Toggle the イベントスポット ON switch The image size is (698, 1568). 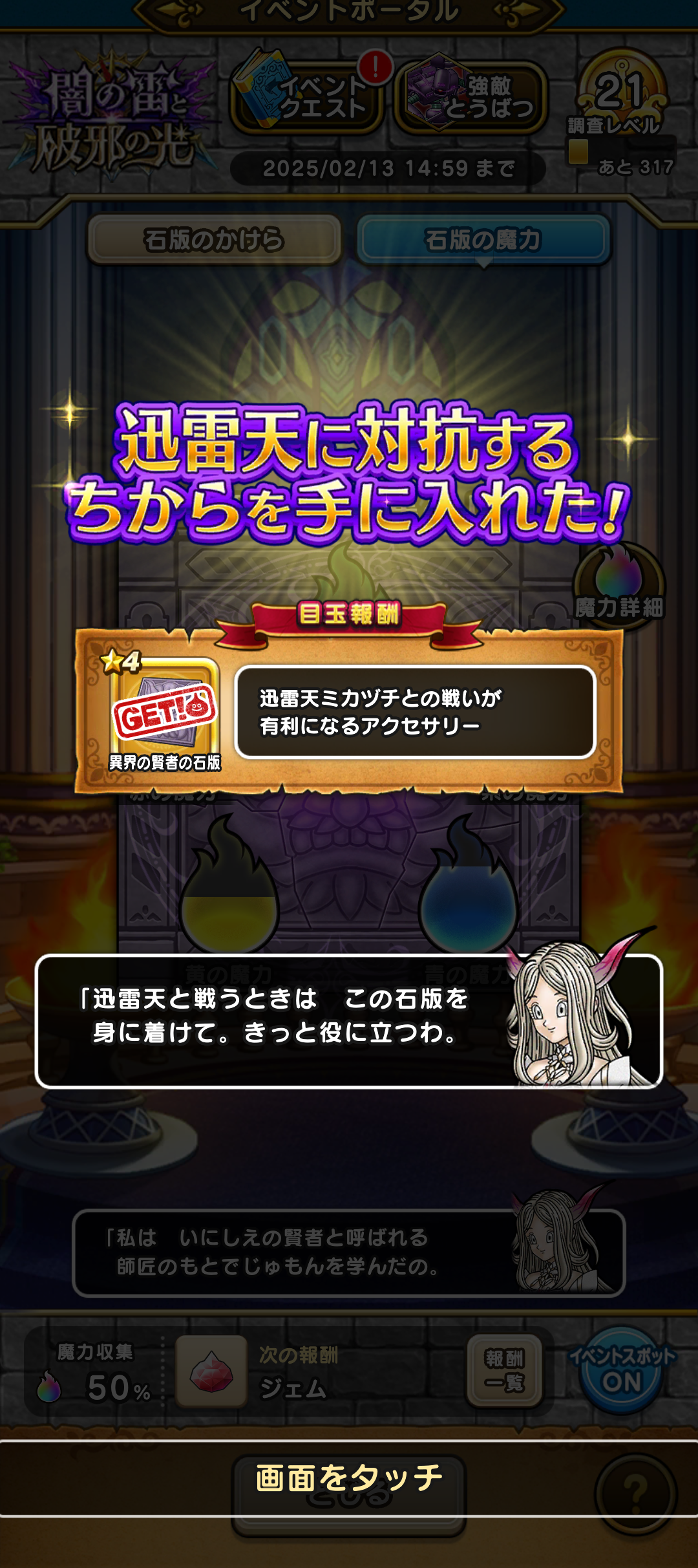click(621, 1370)
